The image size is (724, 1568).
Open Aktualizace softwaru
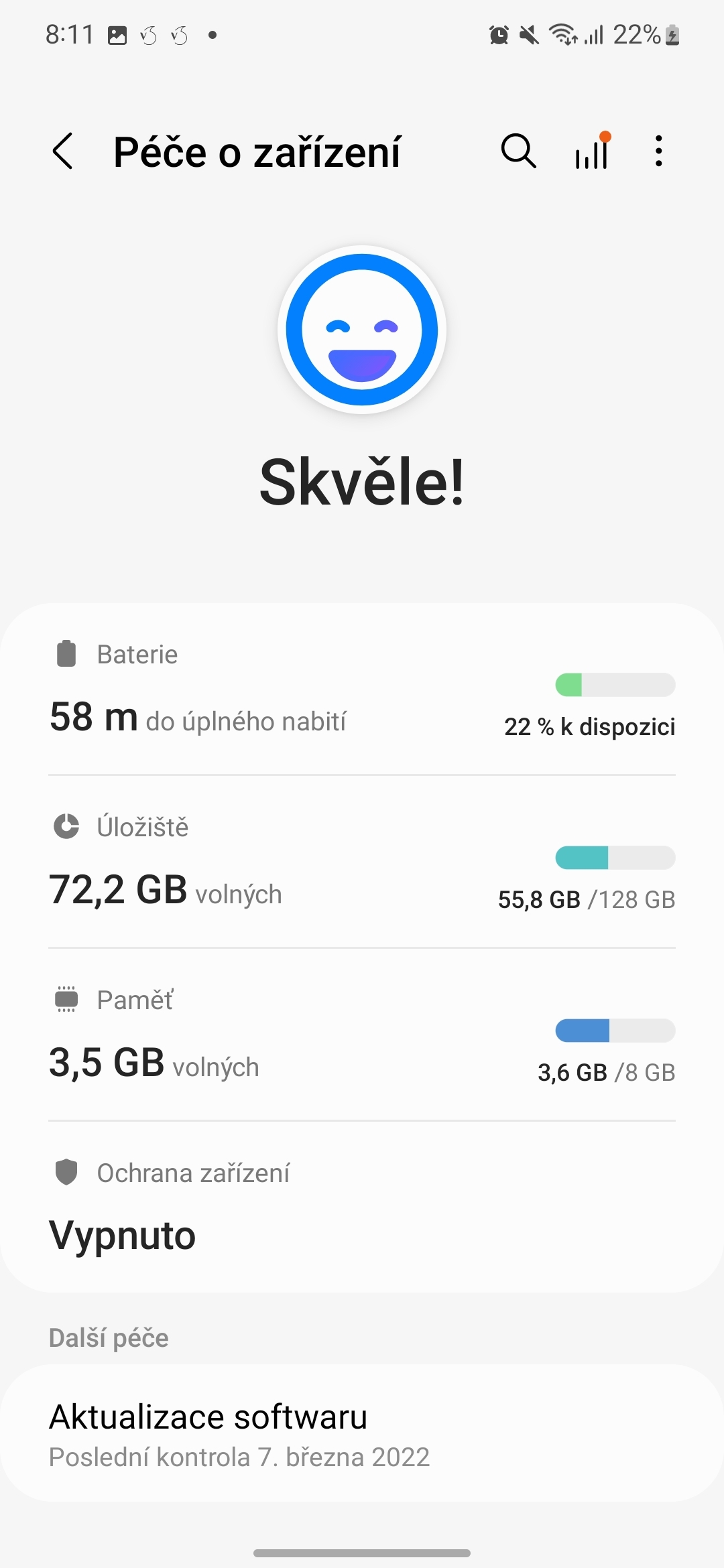[x=362, y=1434]
